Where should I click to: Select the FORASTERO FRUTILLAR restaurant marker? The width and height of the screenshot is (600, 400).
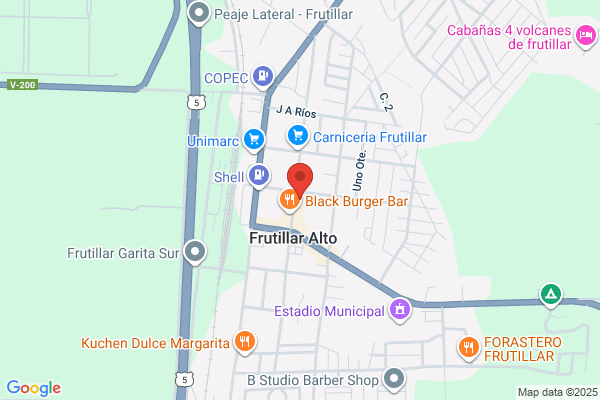(467, 348)
